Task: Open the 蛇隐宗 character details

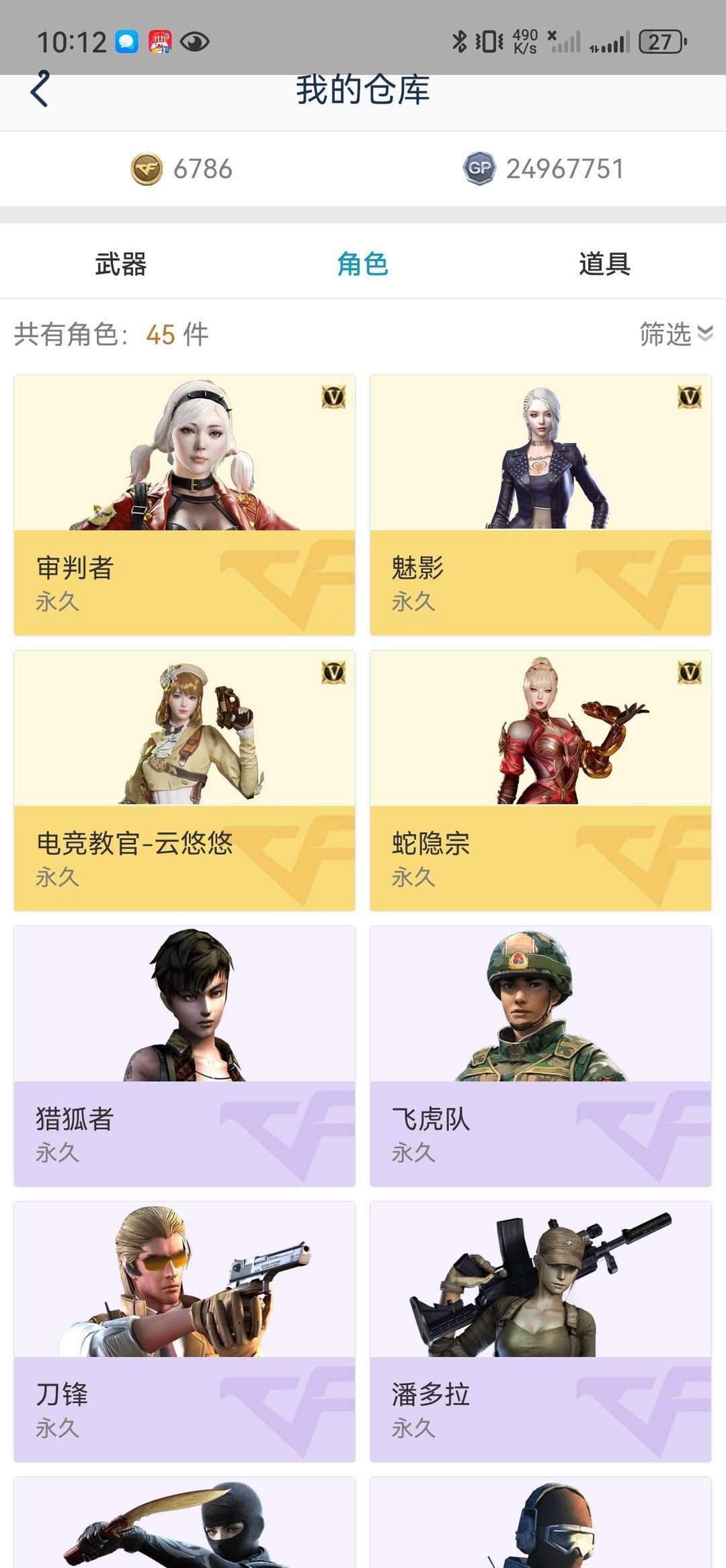Action: 541,780
